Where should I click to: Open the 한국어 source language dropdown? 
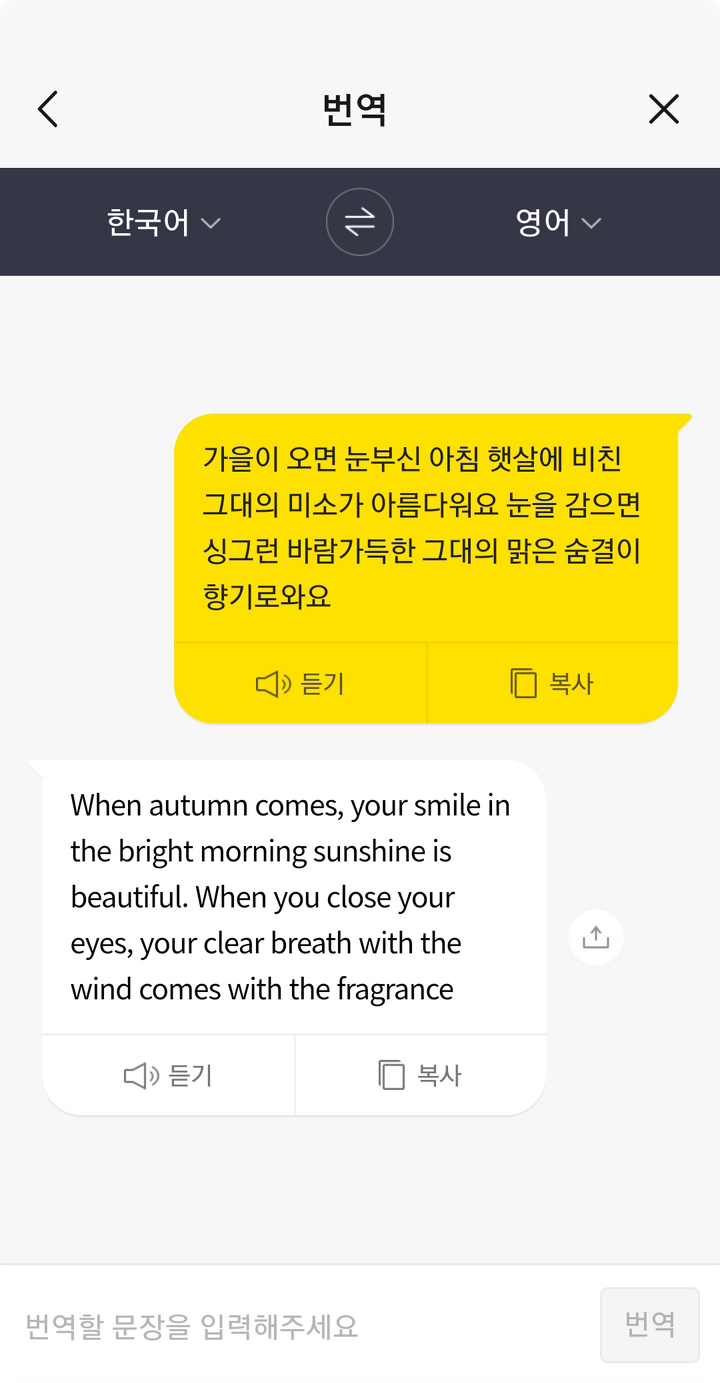164,222
